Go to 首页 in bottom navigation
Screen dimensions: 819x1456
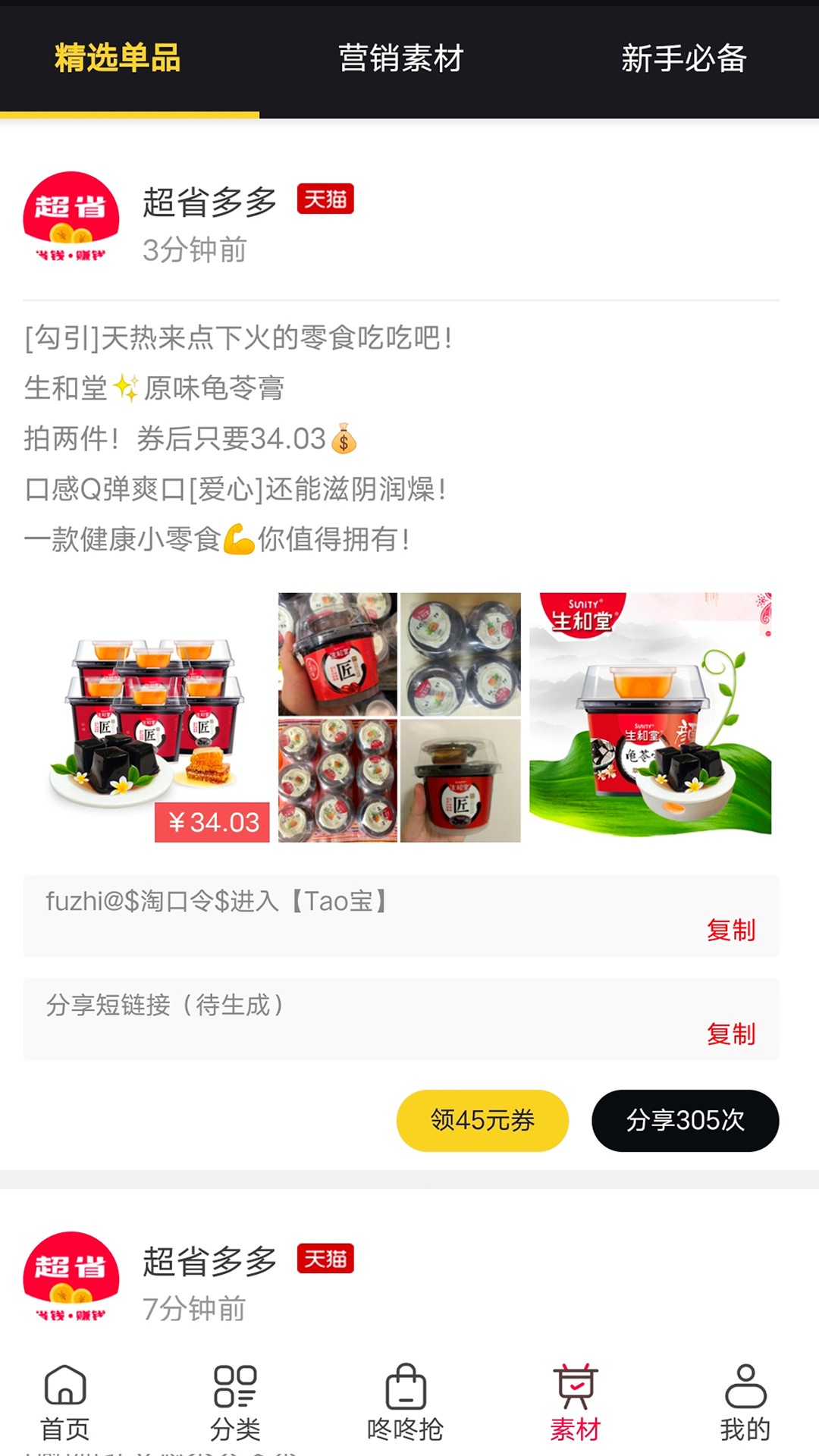pyautogui.click(x=65, y=1403)
